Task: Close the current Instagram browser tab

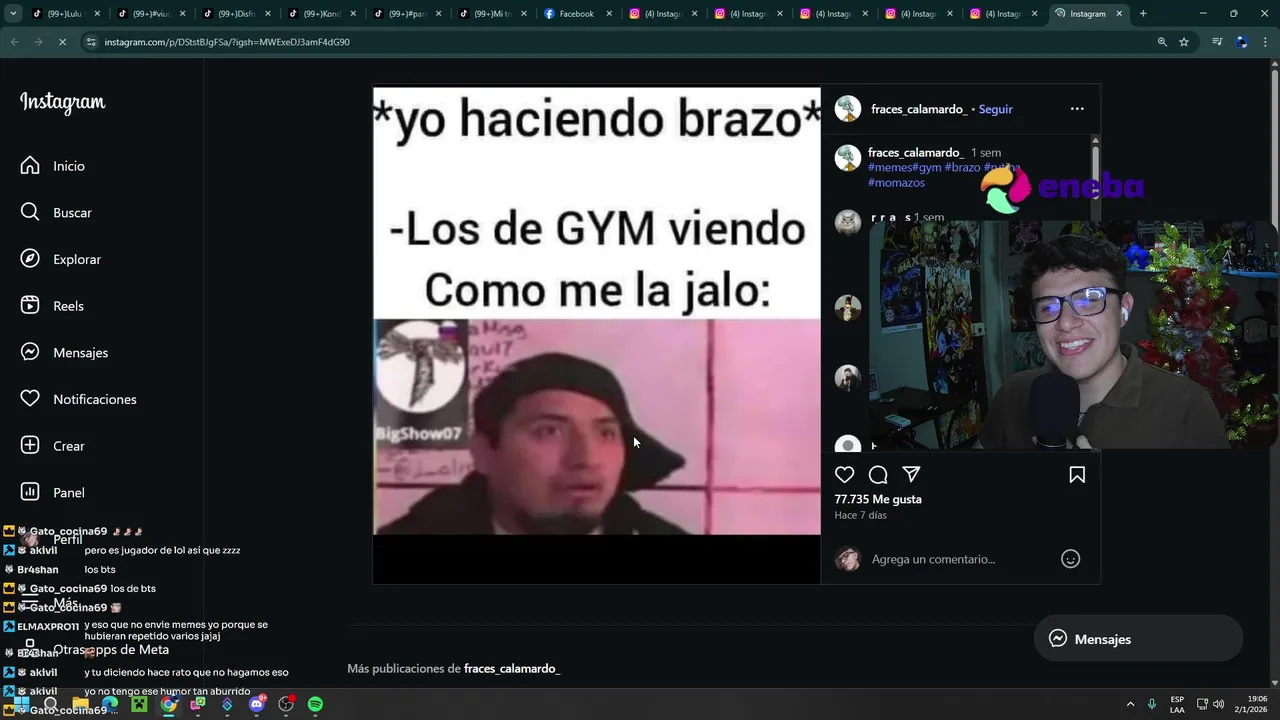Action: click(x=1119, y=14)
